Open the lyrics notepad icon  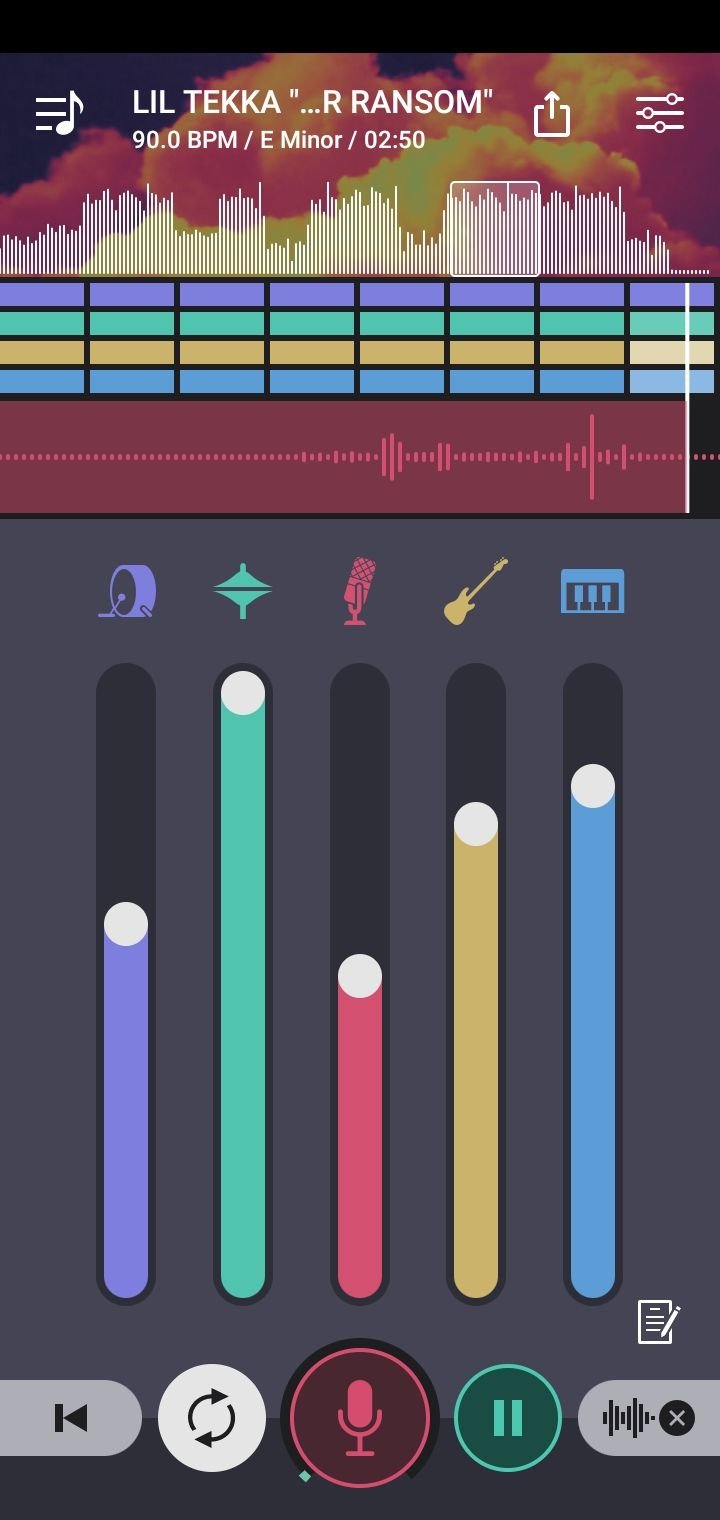(x=659, y=1321)
